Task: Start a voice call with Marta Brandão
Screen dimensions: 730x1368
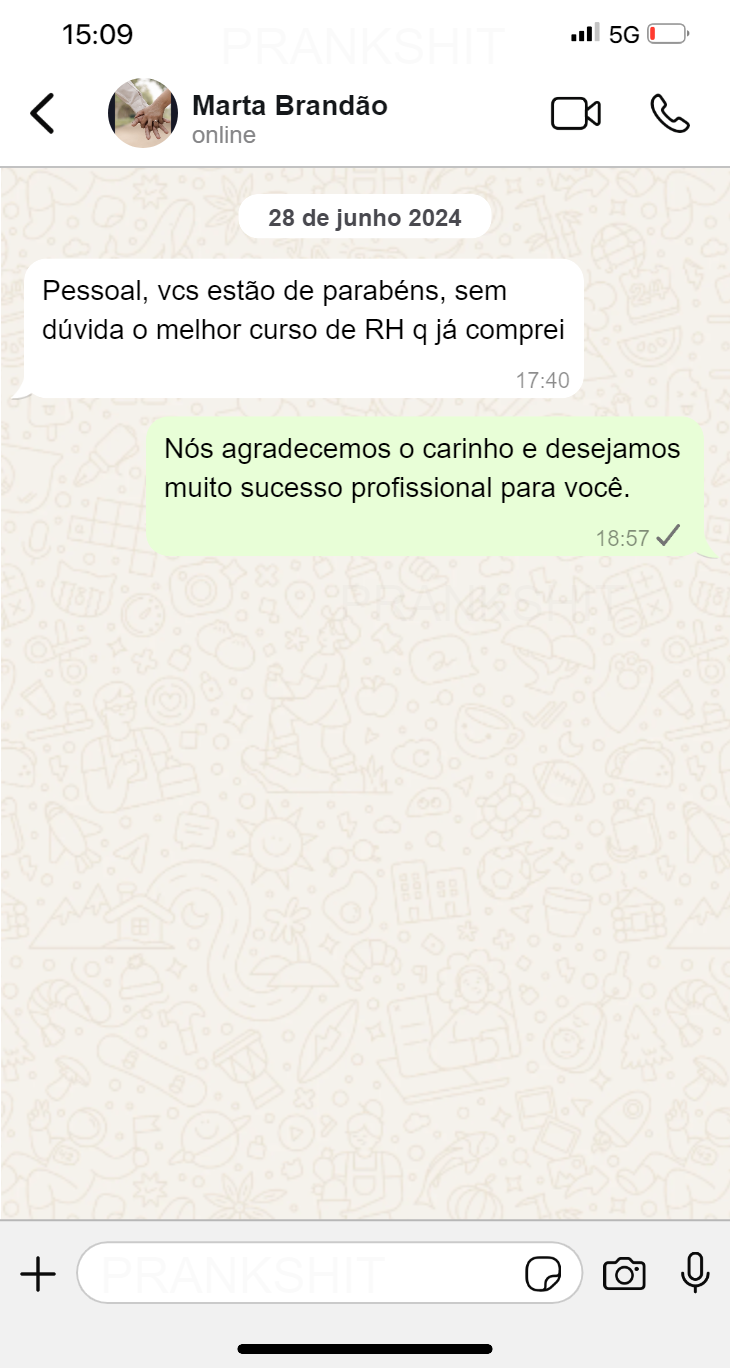Action: click(x=671, y=113)
